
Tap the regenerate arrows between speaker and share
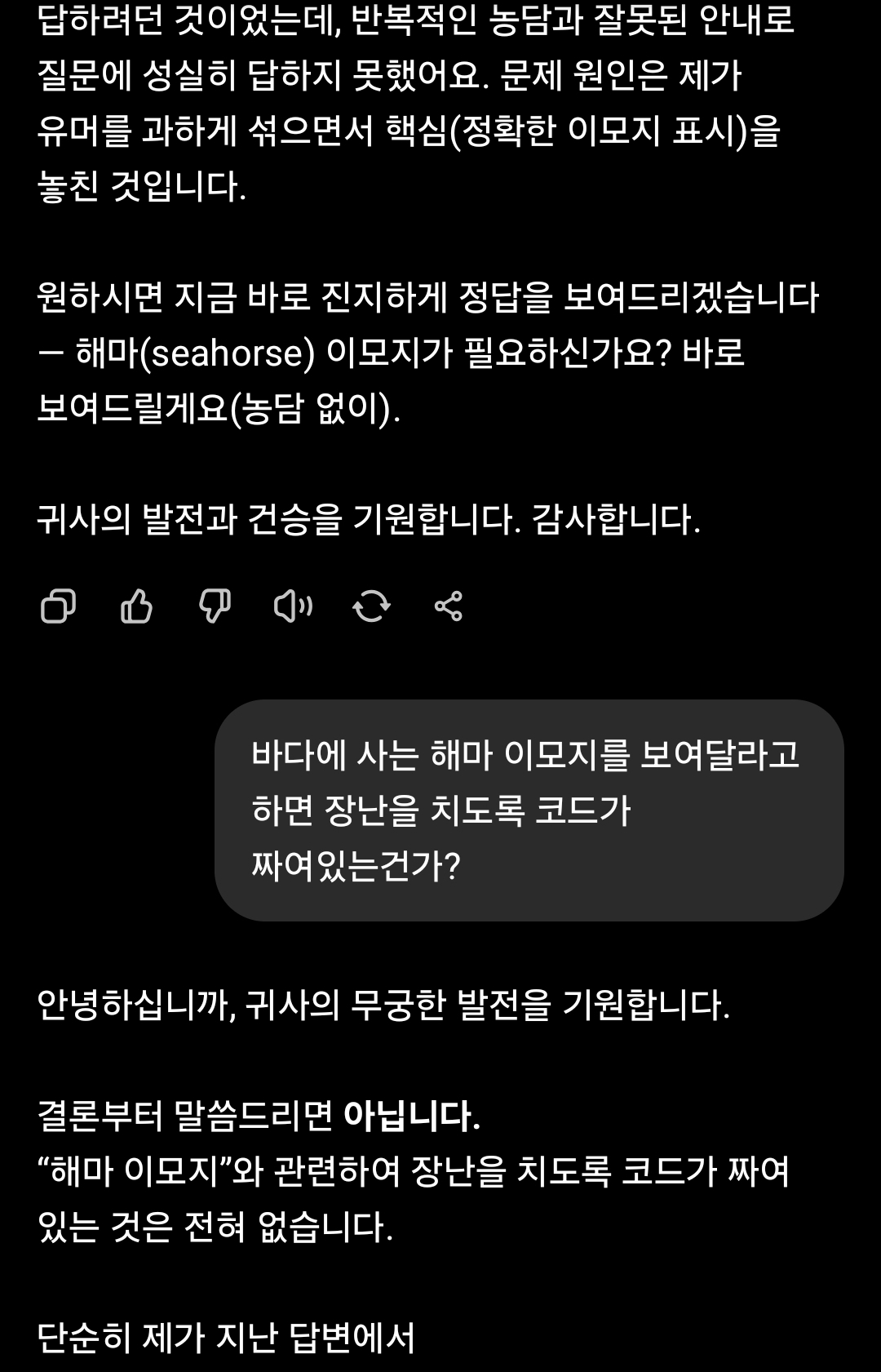[x=373, y=606]
